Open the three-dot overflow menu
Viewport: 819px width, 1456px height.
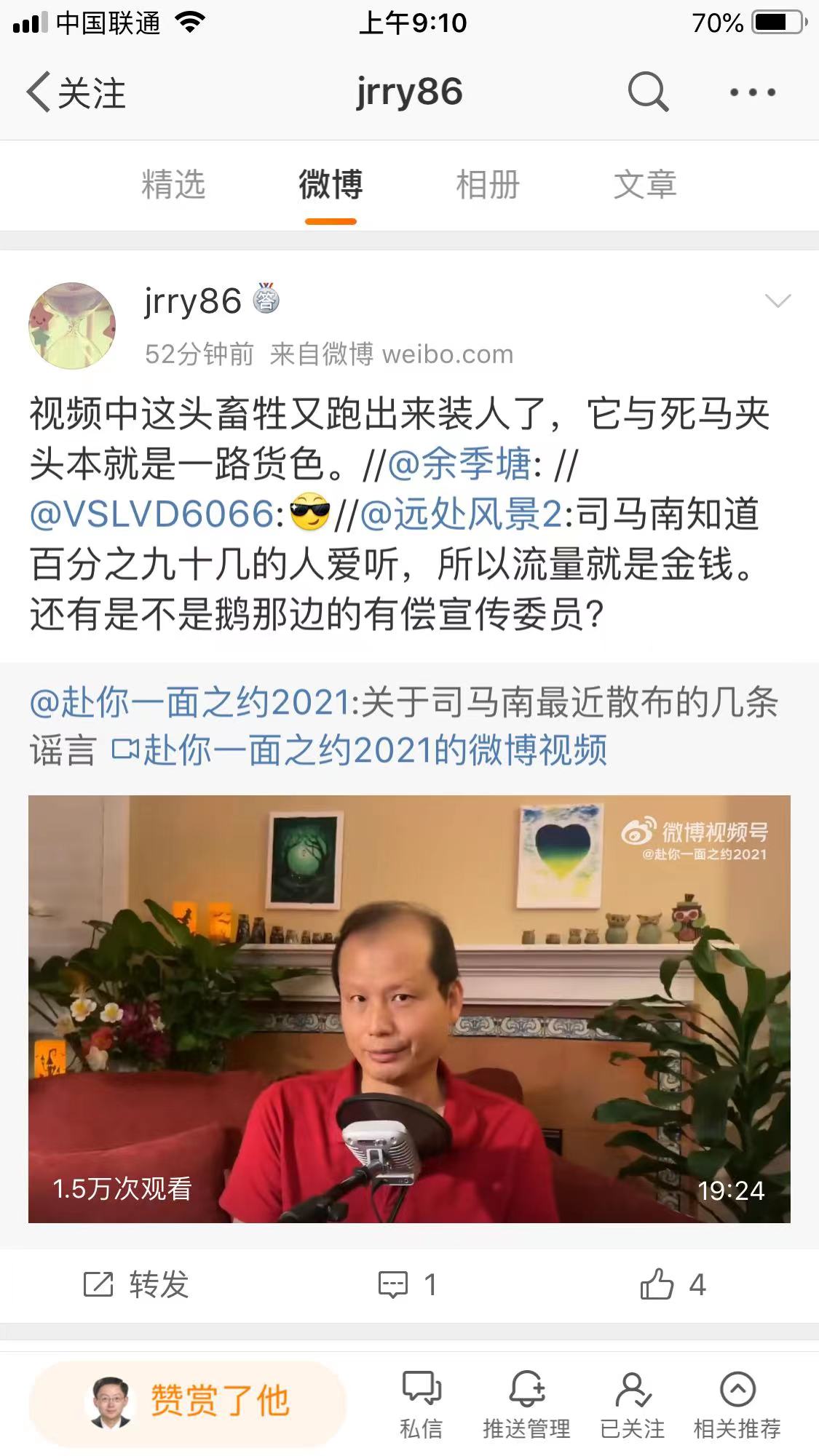pos(752,92)
